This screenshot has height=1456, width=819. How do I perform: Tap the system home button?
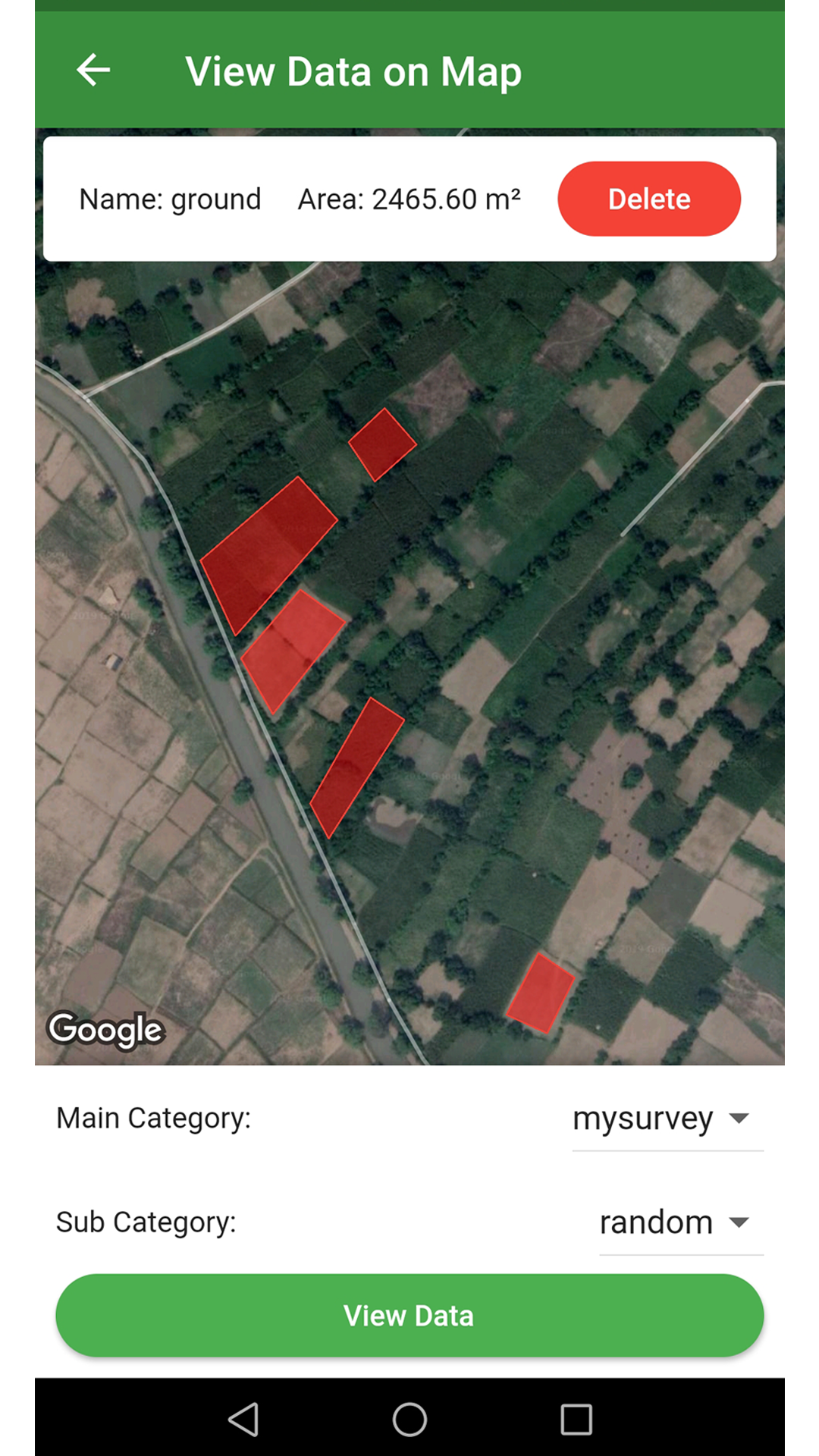point(409,1419)
